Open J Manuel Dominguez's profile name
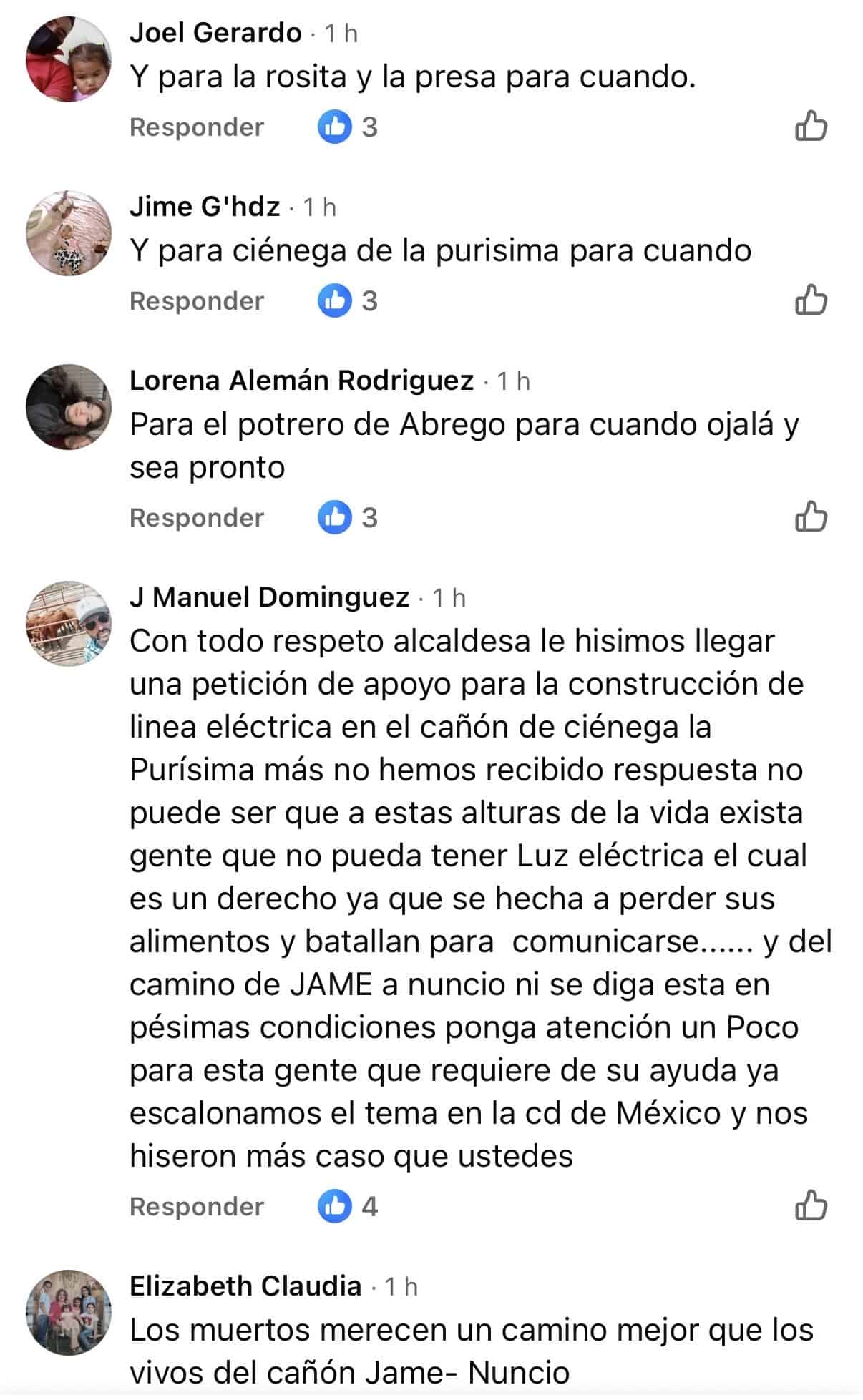863x1400 pixels. pos(269,597)
